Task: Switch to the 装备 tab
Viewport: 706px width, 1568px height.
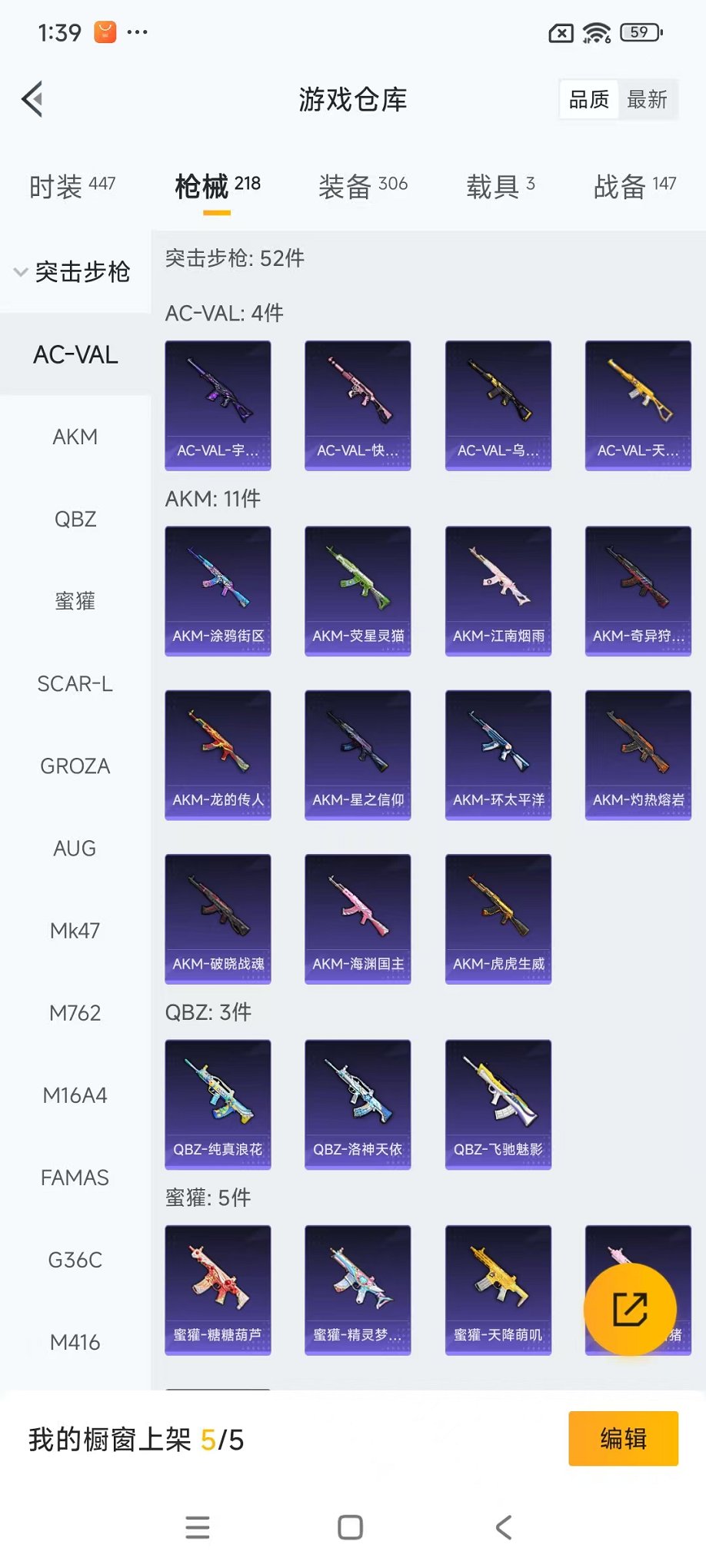Action: point(362,186)
